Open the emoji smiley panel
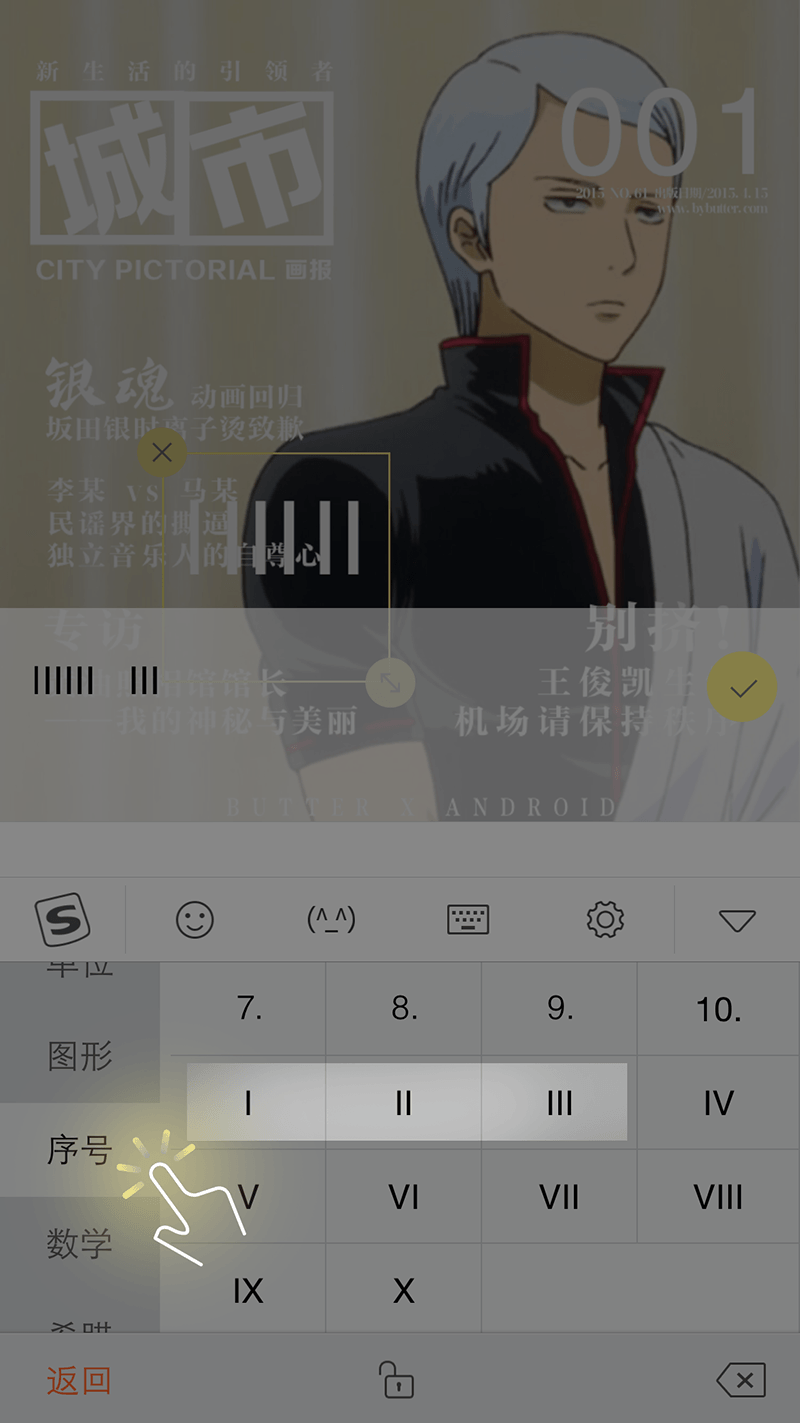Viewport: 800px width, 1423px height. pos(195,919)
